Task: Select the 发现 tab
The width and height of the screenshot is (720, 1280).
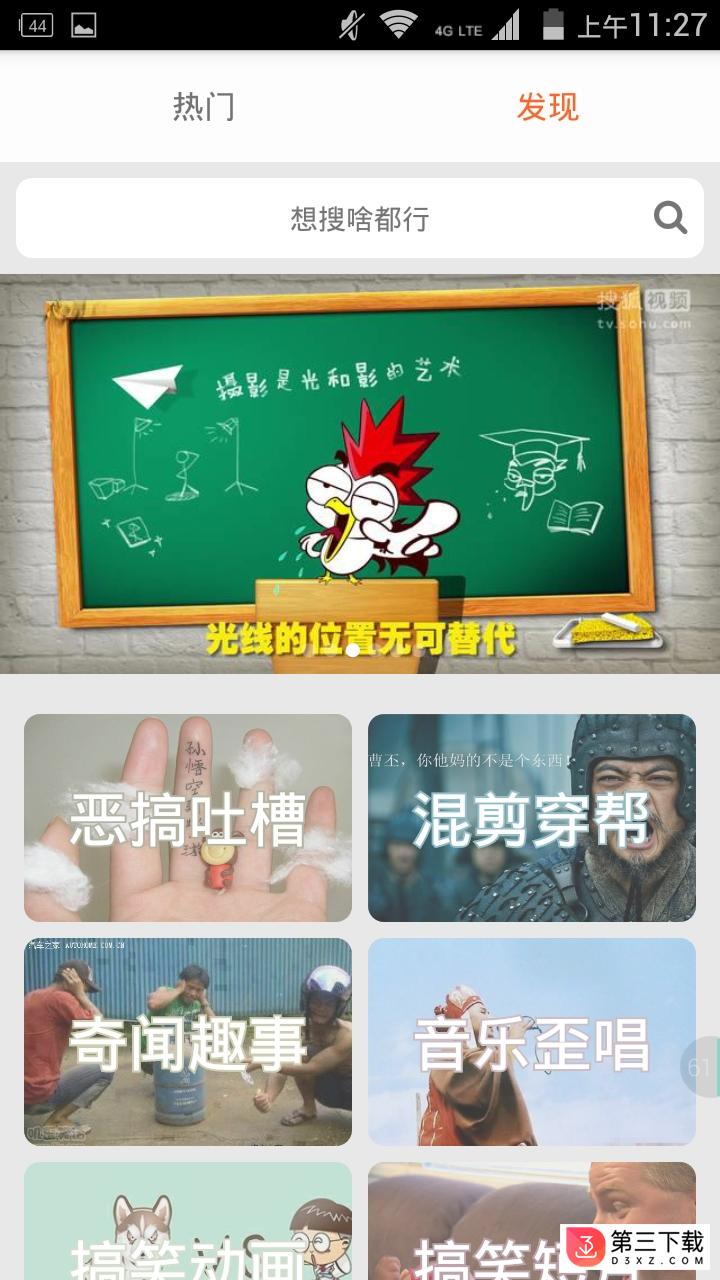Action: [547, 106]
